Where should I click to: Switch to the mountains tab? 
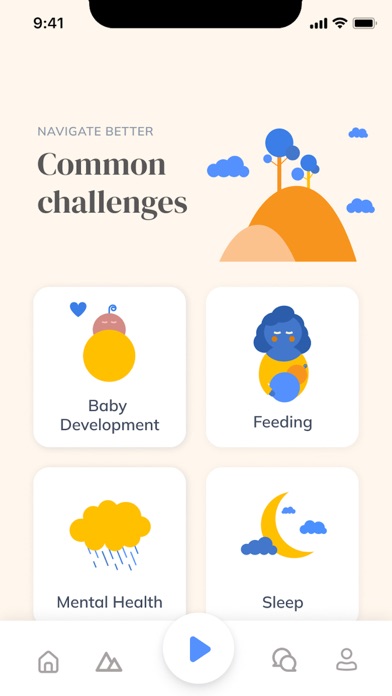(x=109, y=661)
